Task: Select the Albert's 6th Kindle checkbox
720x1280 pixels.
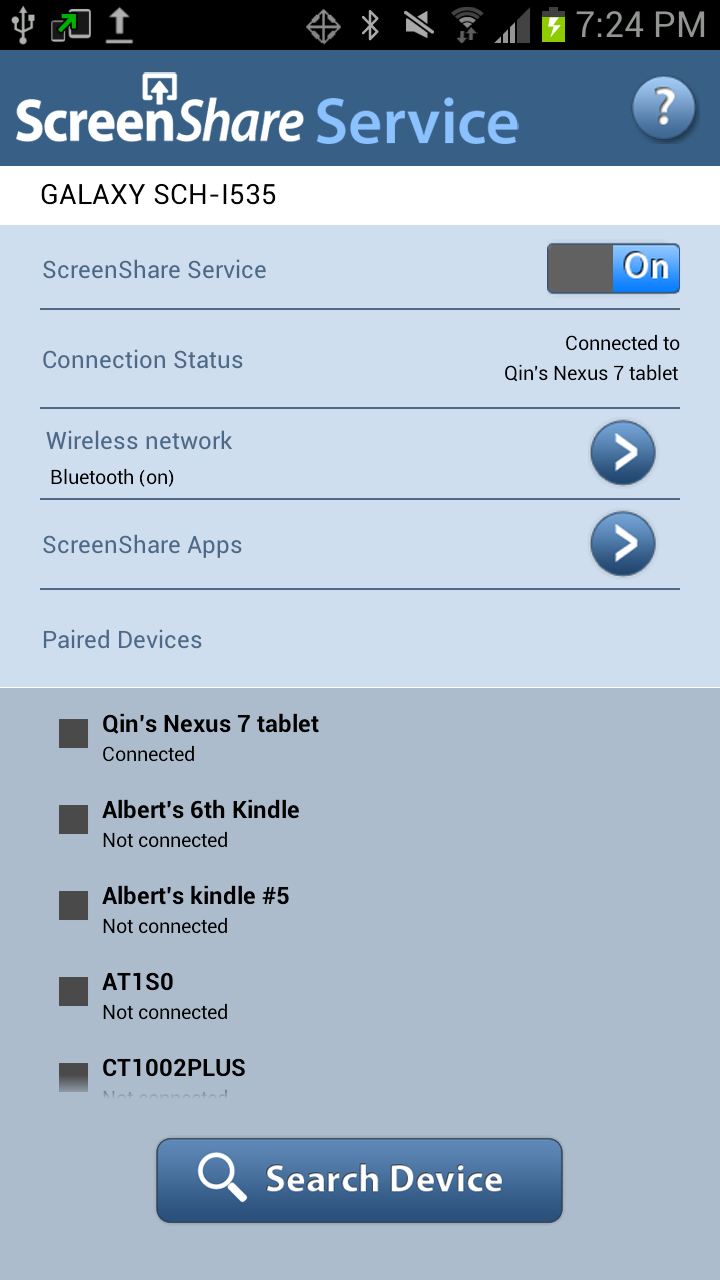Action: [x=72, y=819]
